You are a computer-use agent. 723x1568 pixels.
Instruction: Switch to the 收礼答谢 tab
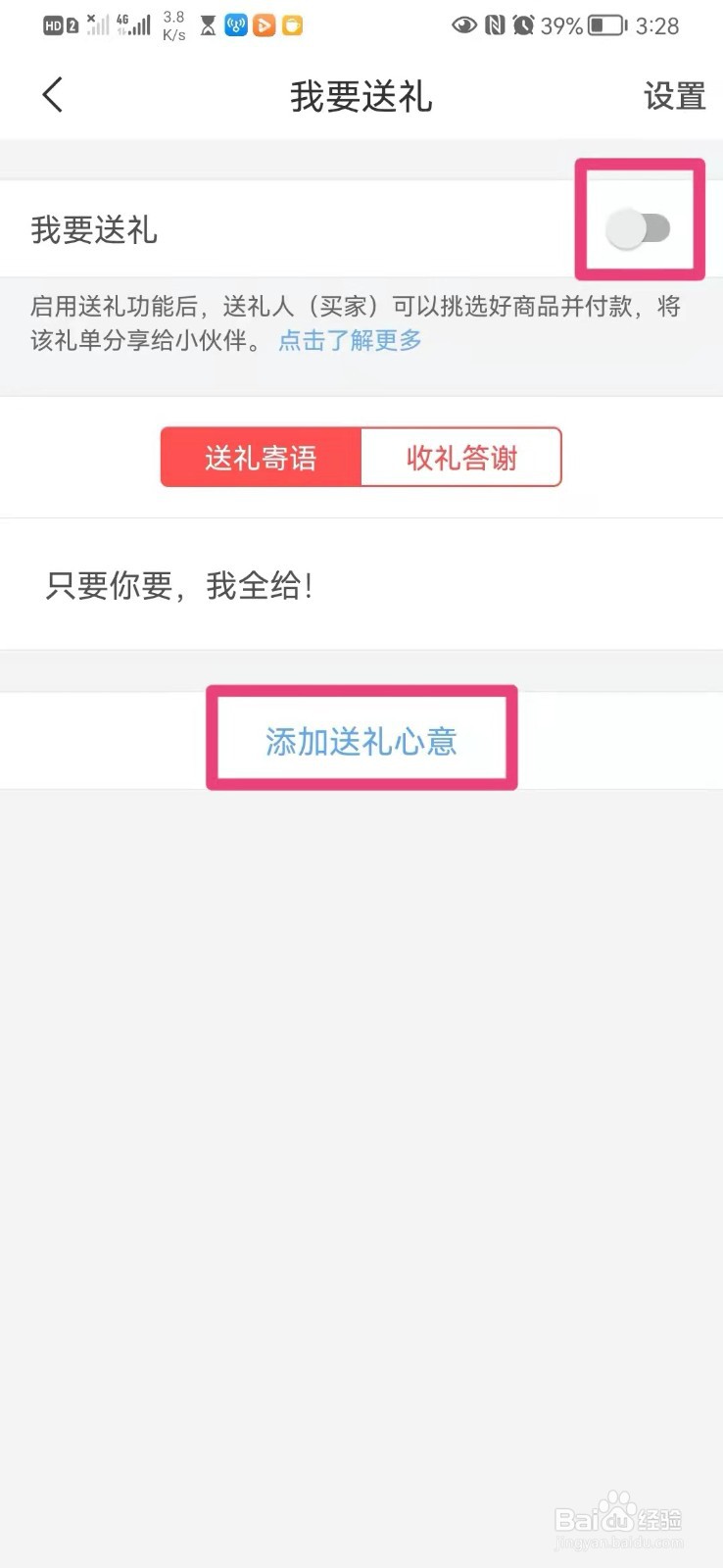click(x=460, y=457)
